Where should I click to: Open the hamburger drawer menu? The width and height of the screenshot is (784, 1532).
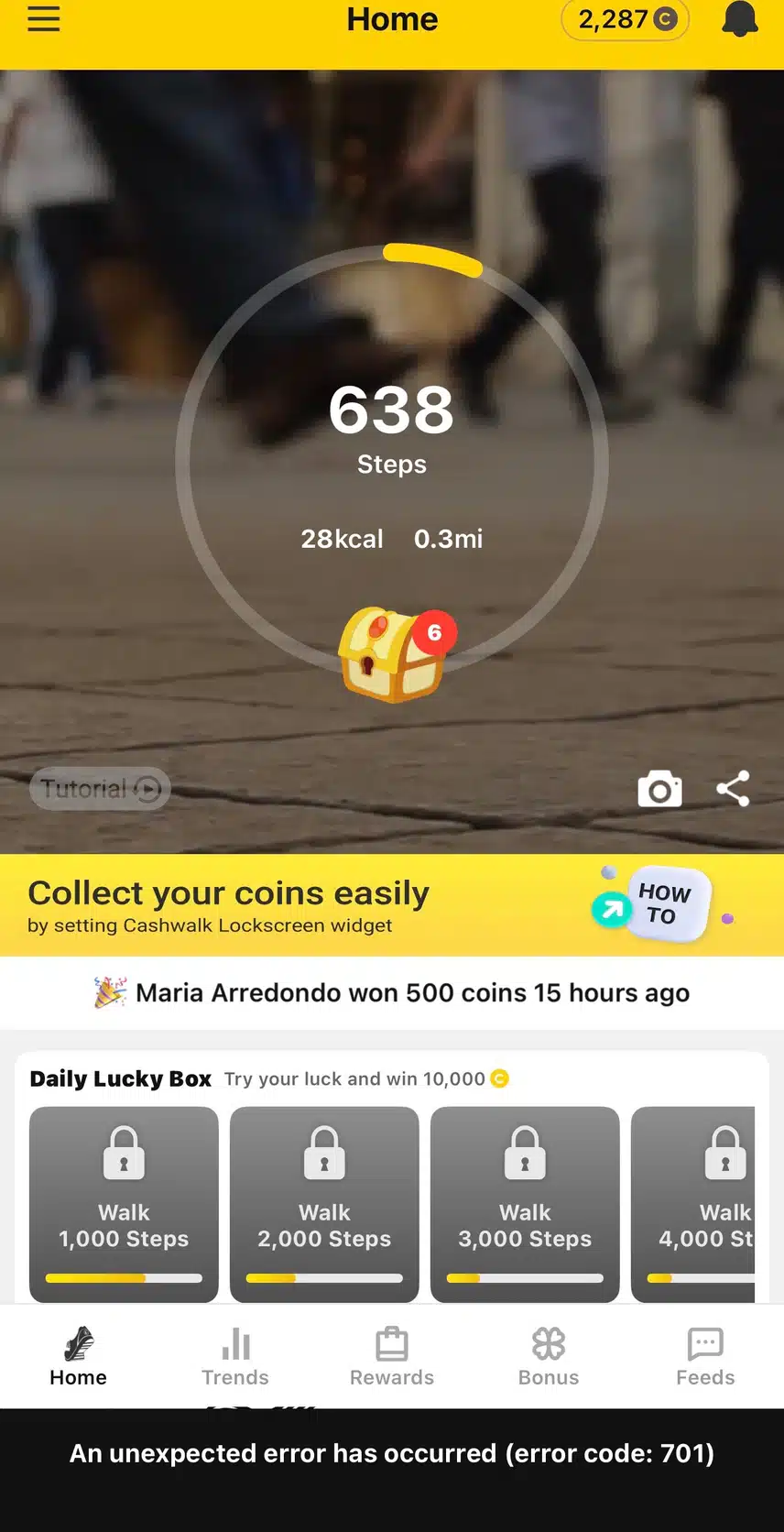point(43,19)
